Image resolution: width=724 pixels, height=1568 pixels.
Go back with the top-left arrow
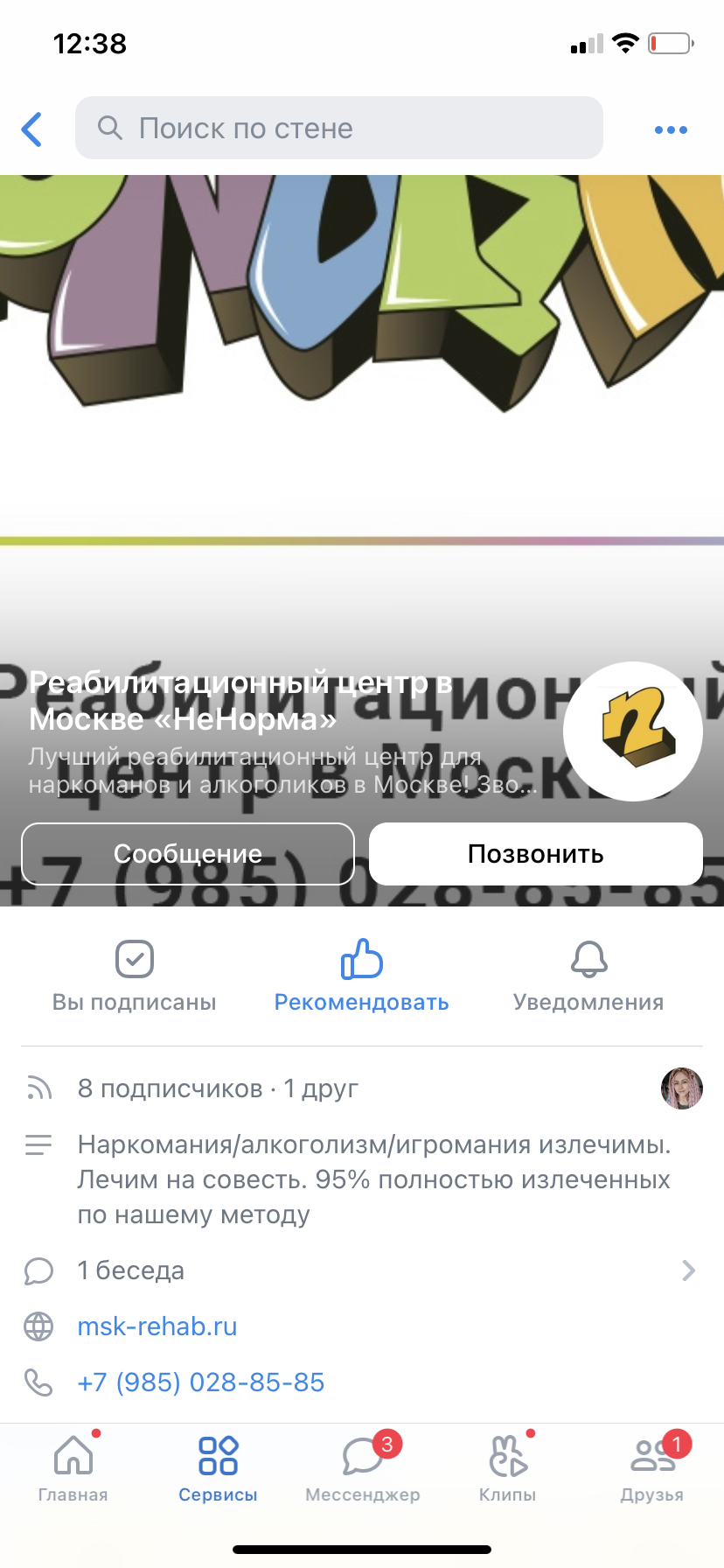[31, 129]
